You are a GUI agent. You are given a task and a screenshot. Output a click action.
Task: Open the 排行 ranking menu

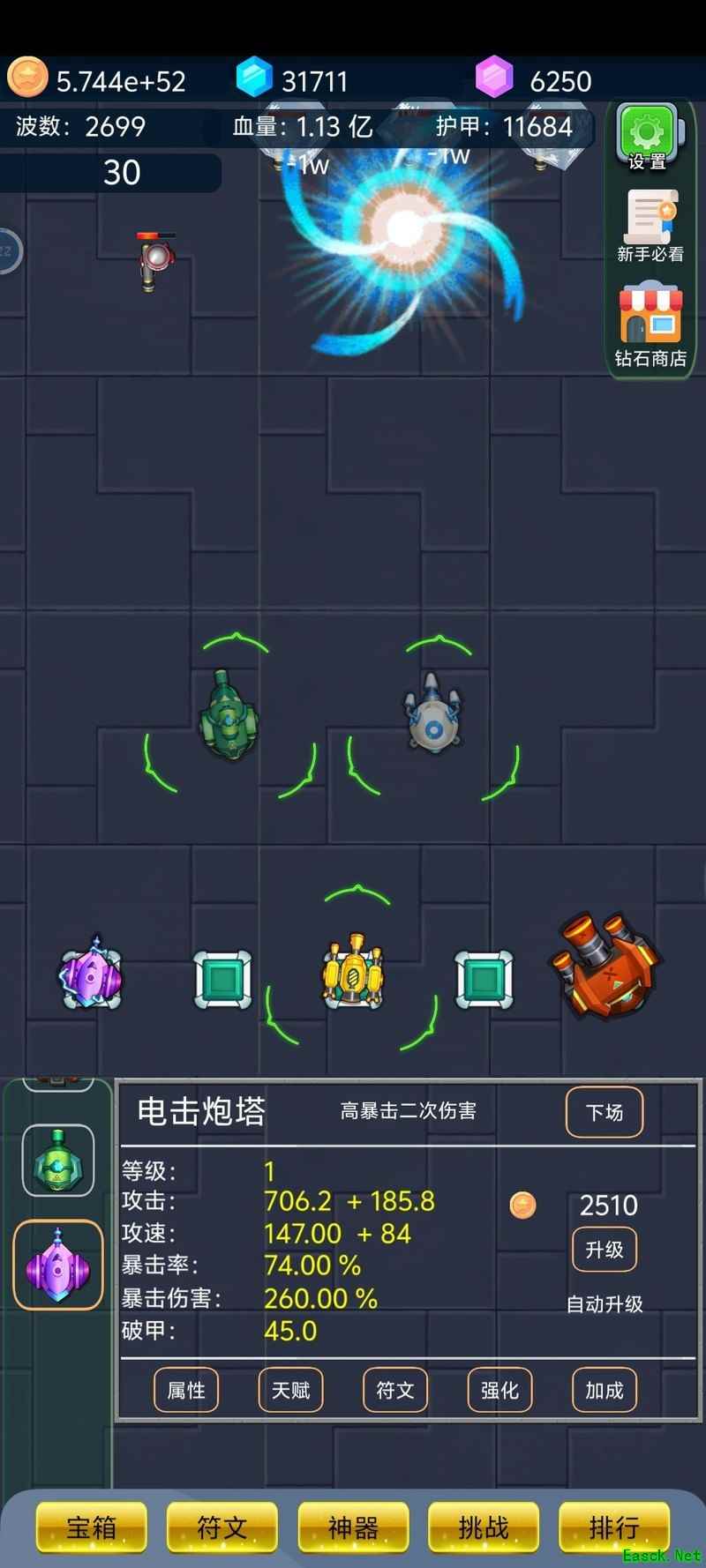pyautogui.click(x=614, y=1527)
